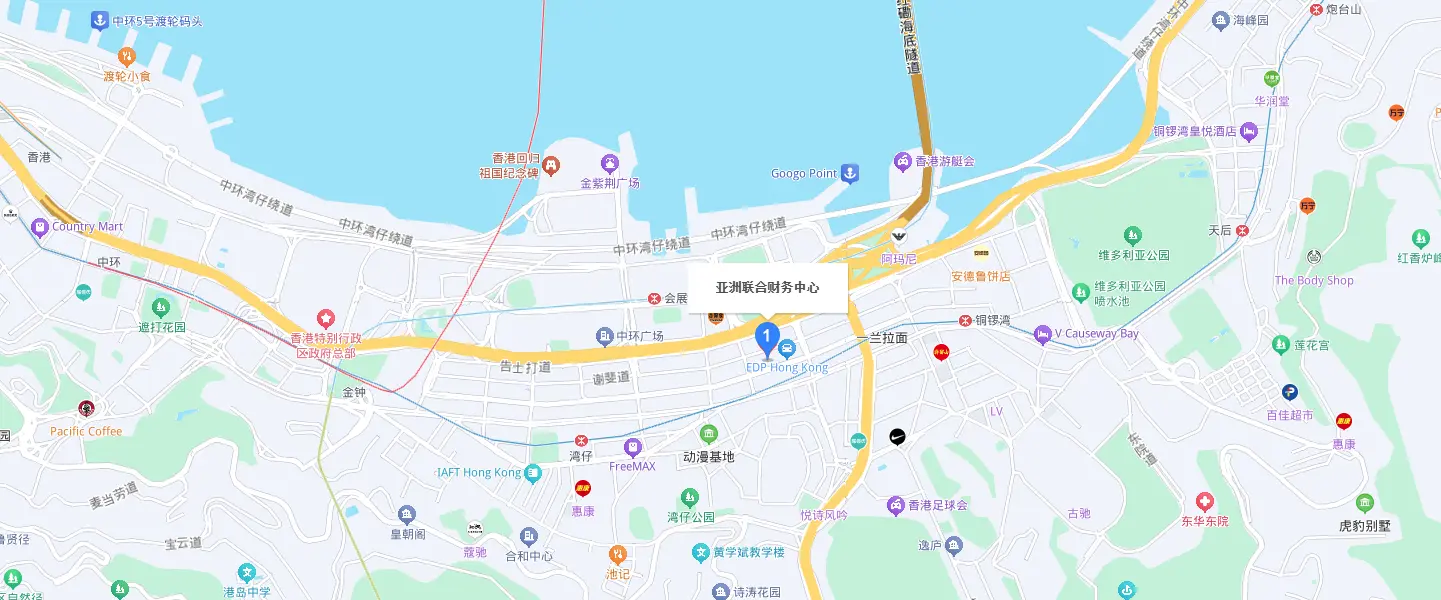
Task: Select the 铜锣湾皇悦酒店 hotel marker
Action: click(x=1248, y=131)
